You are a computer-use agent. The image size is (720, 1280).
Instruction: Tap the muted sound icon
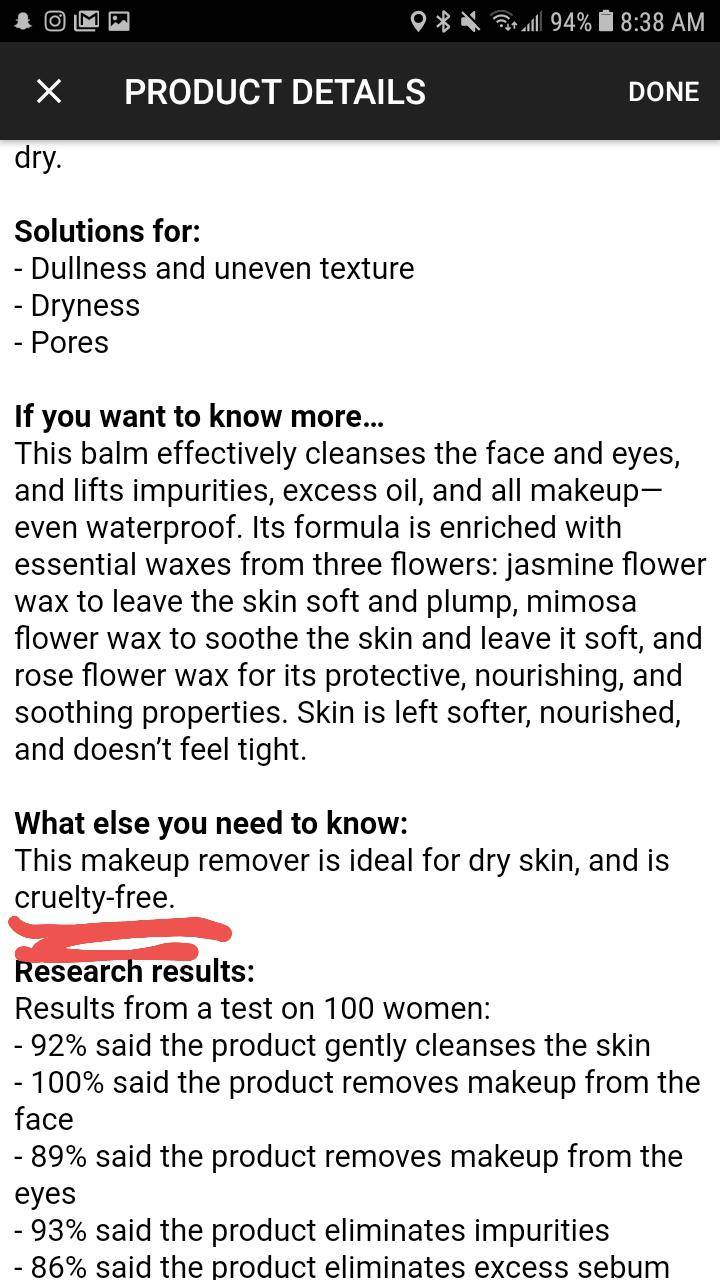point(468,20)
